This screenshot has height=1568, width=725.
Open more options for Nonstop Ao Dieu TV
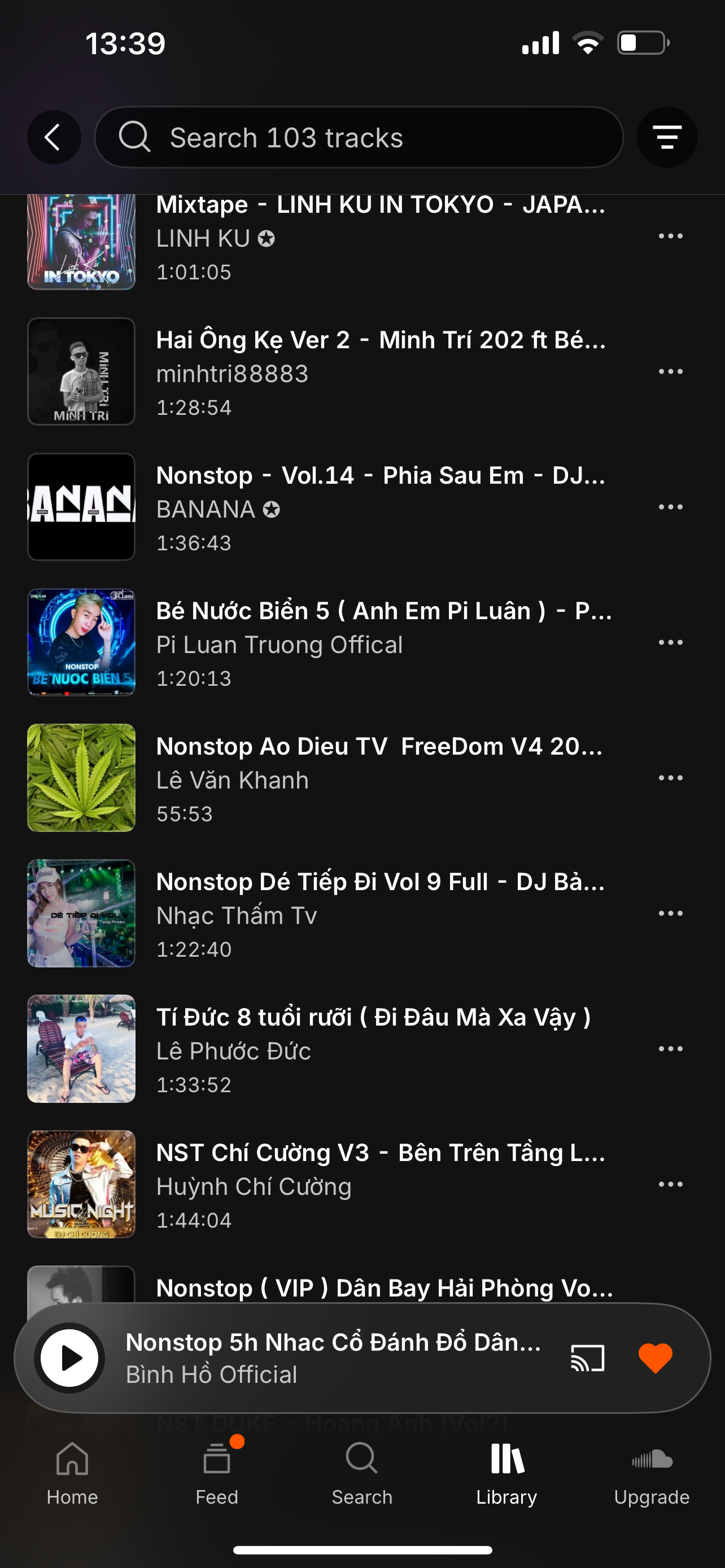670,778
